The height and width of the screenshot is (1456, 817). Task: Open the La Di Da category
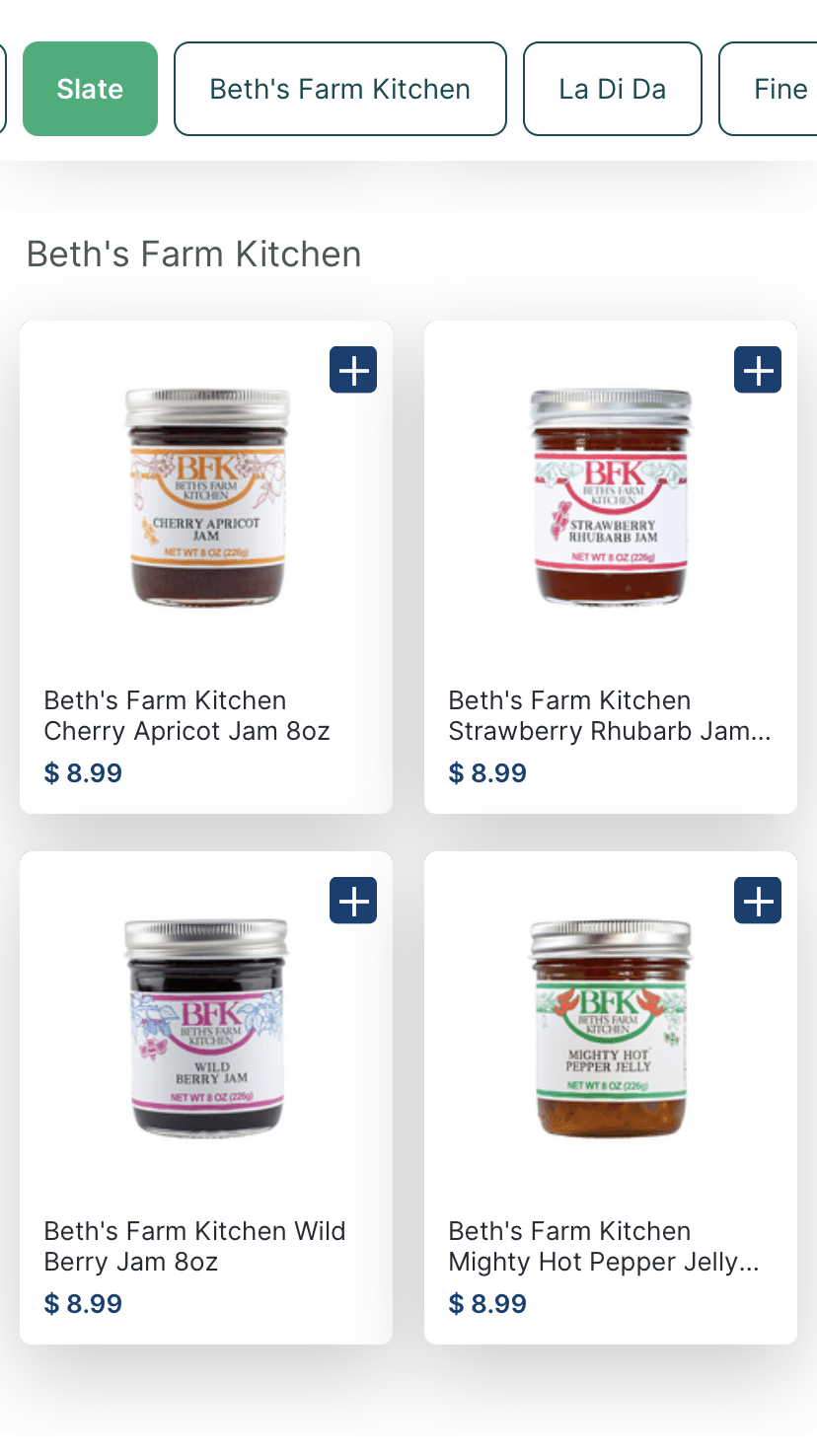[612, 89]
